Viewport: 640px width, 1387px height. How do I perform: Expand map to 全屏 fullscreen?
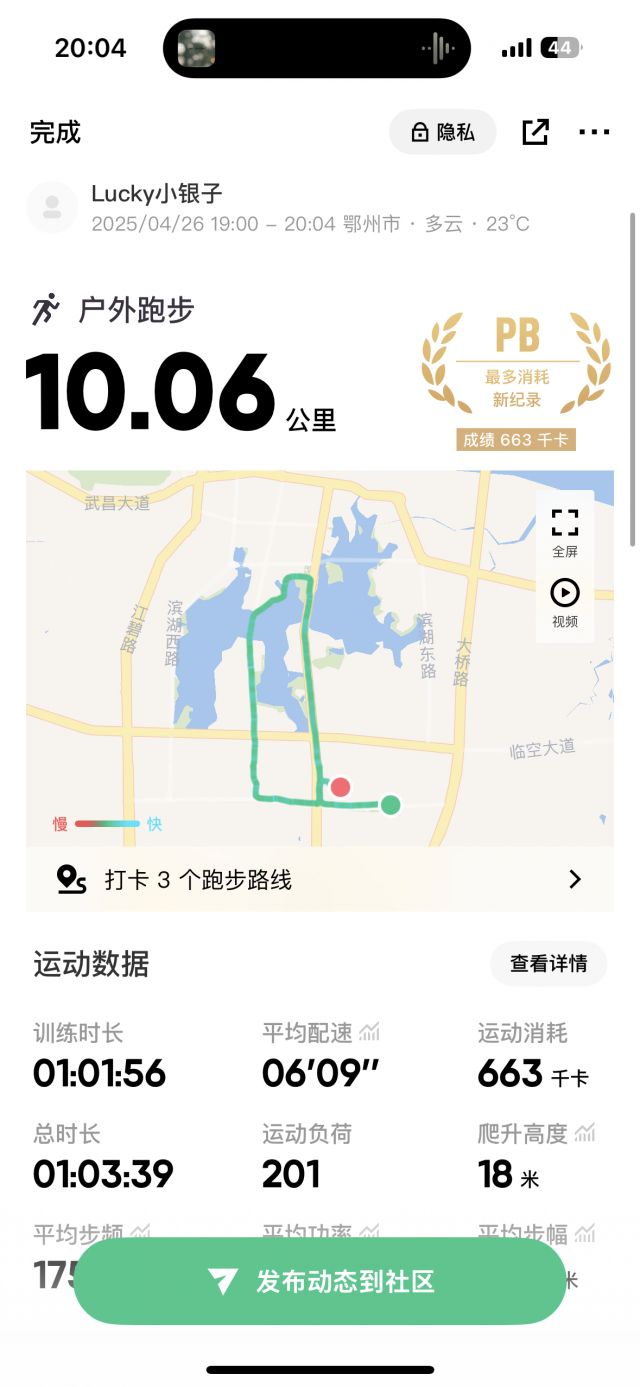coord(565,532)
